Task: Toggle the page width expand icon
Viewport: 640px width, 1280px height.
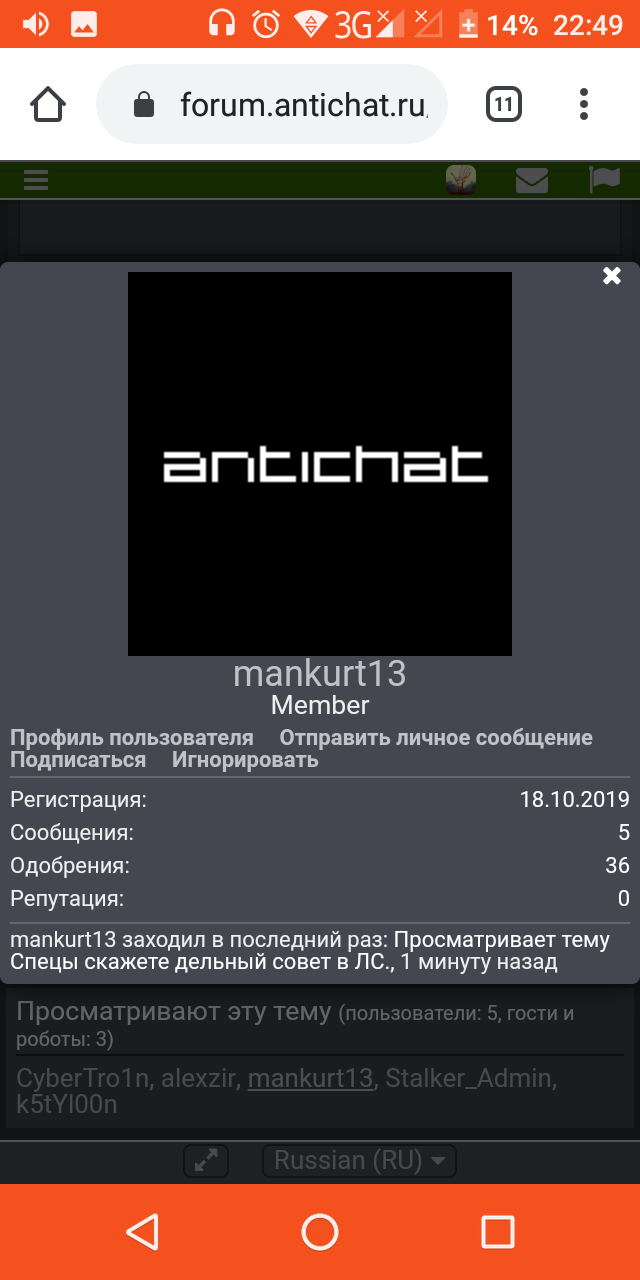Action: [206, 1161]
